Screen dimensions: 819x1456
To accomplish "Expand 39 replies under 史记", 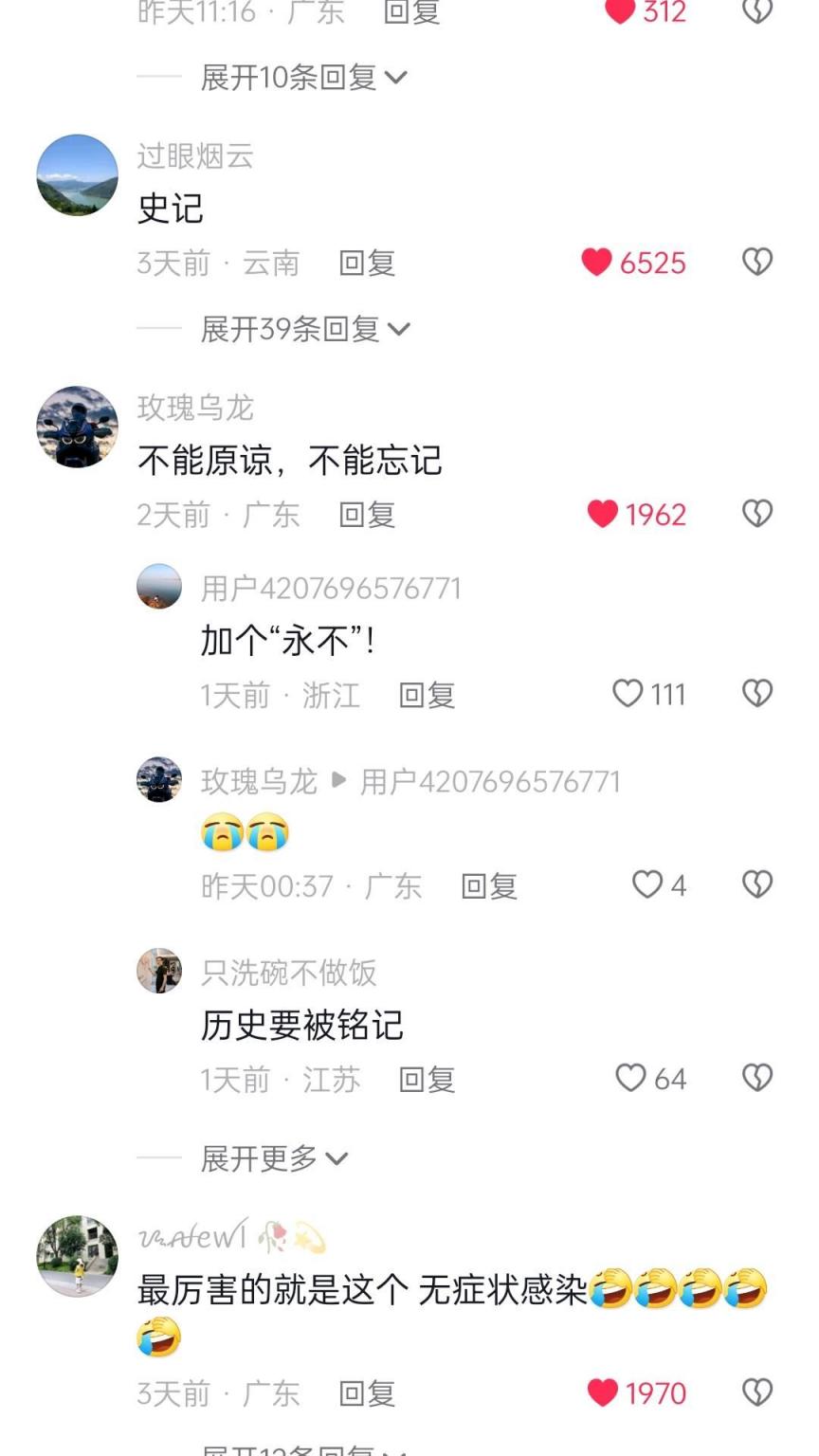I will [x=305, y=329].
